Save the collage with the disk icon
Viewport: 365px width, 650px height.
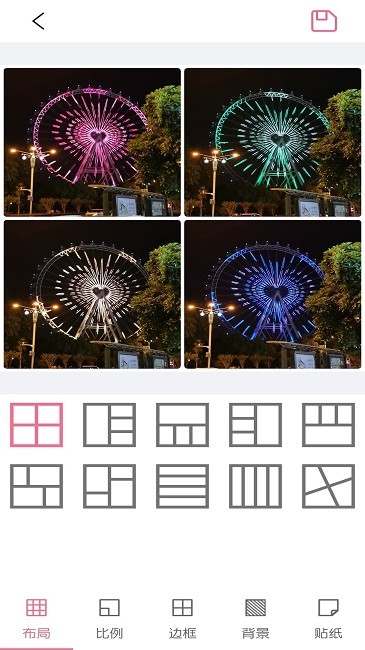pyautogui.click(x=324, y=21)
